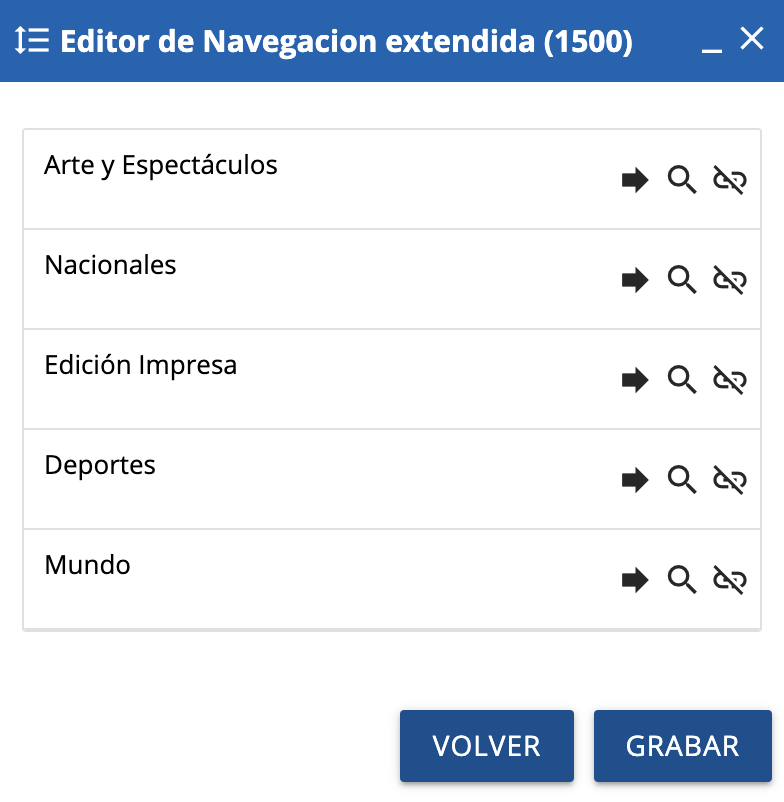This screenshot has width=784, height=802.
Task: Unlink the Edición Impresa entry
Action: [x=729, y=380]
